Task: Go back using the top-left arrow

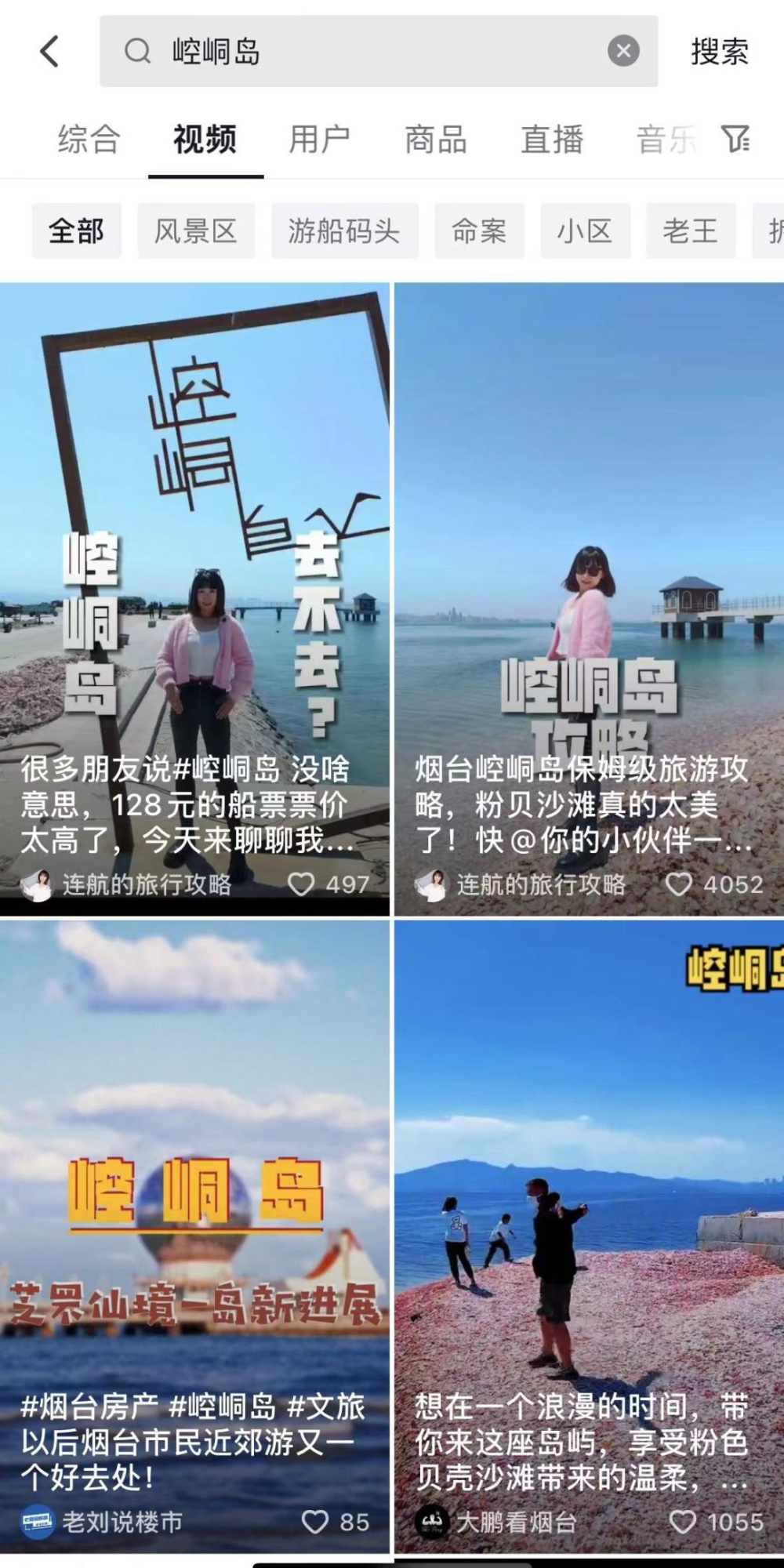Action: click(49, 53)
